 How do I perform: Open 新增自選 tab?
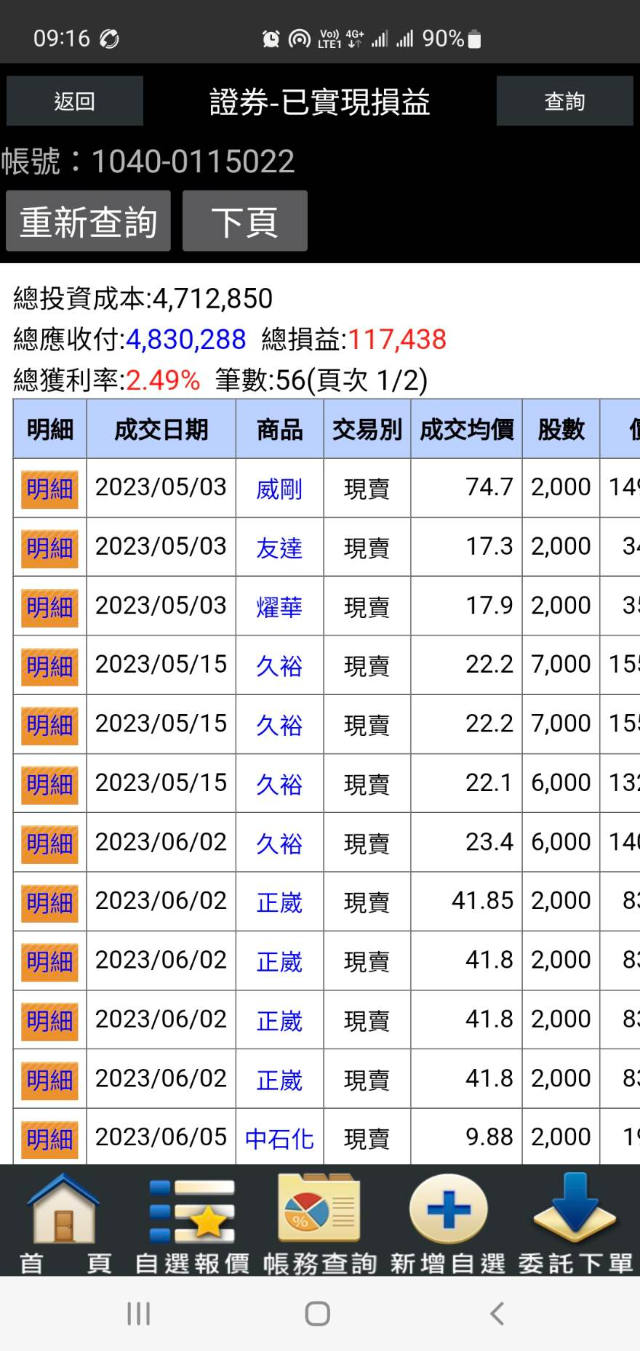click(x=448, y=1223)
